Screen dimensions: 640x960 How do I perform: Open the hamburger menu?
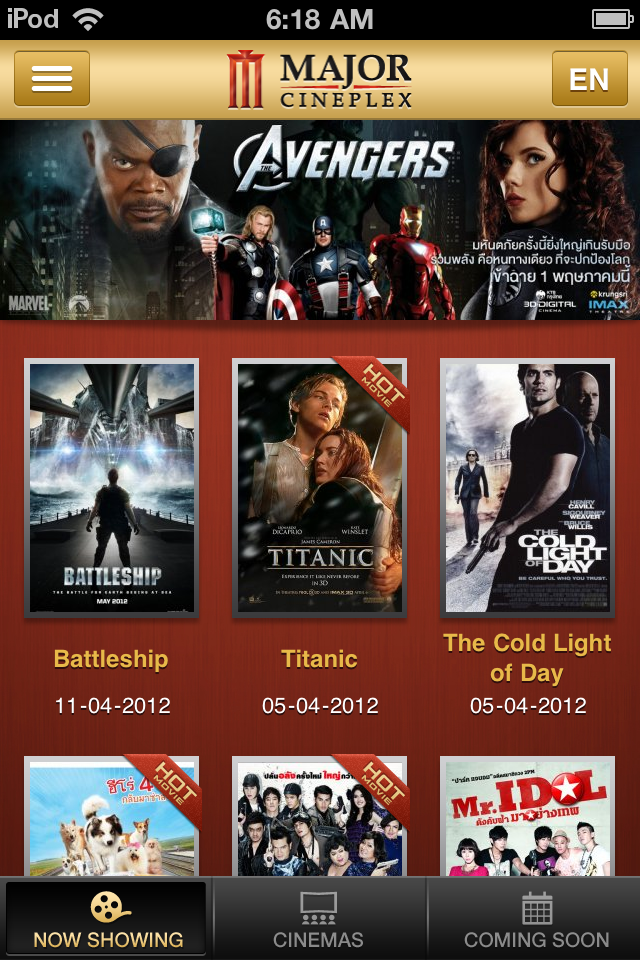pos(52,79)
